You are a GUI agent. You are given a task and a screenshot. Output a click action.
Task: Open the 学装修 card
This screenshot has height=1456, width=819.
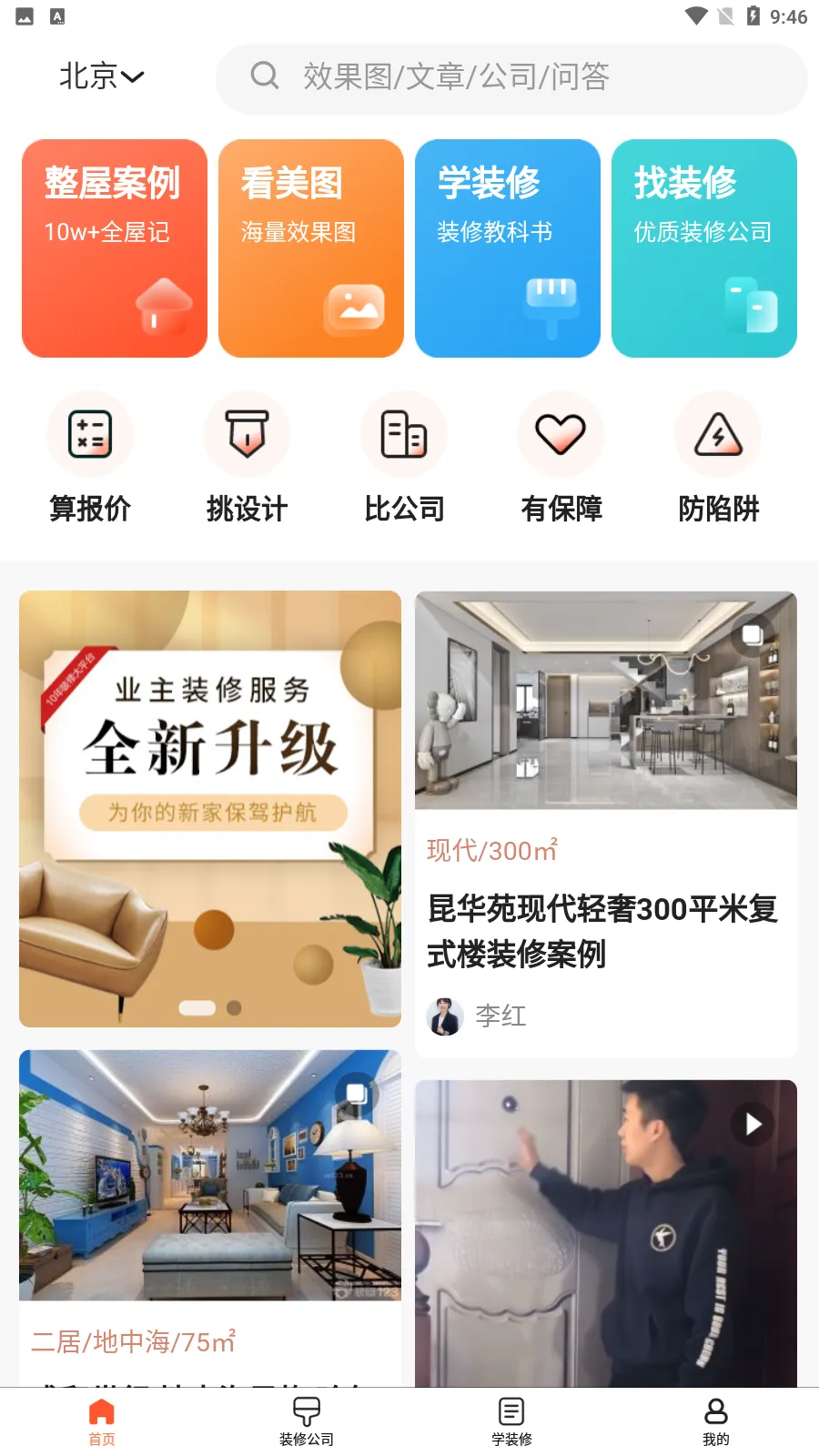pos(508,248)
